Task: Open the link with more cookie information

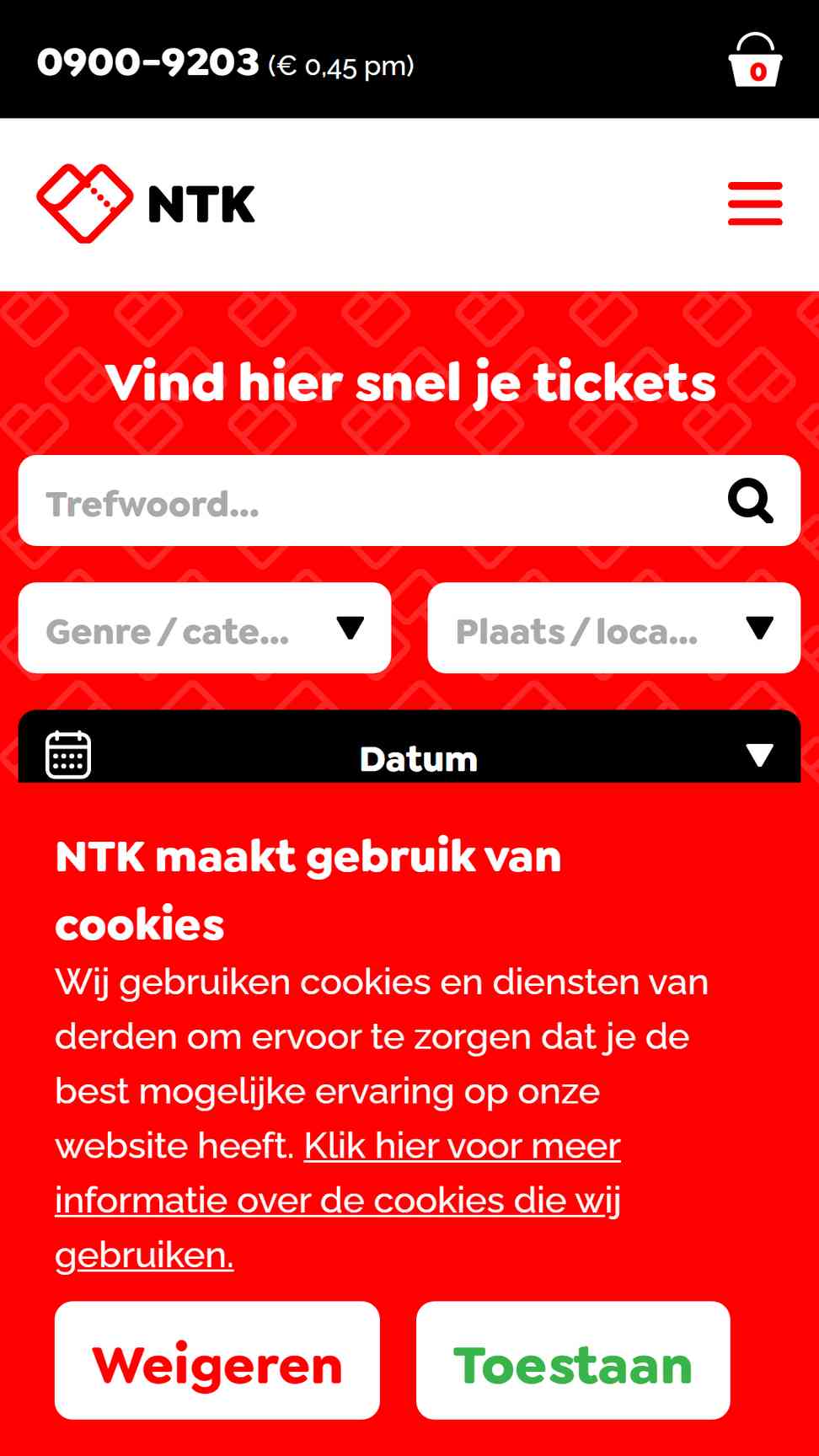Action: pos(338,1200)
